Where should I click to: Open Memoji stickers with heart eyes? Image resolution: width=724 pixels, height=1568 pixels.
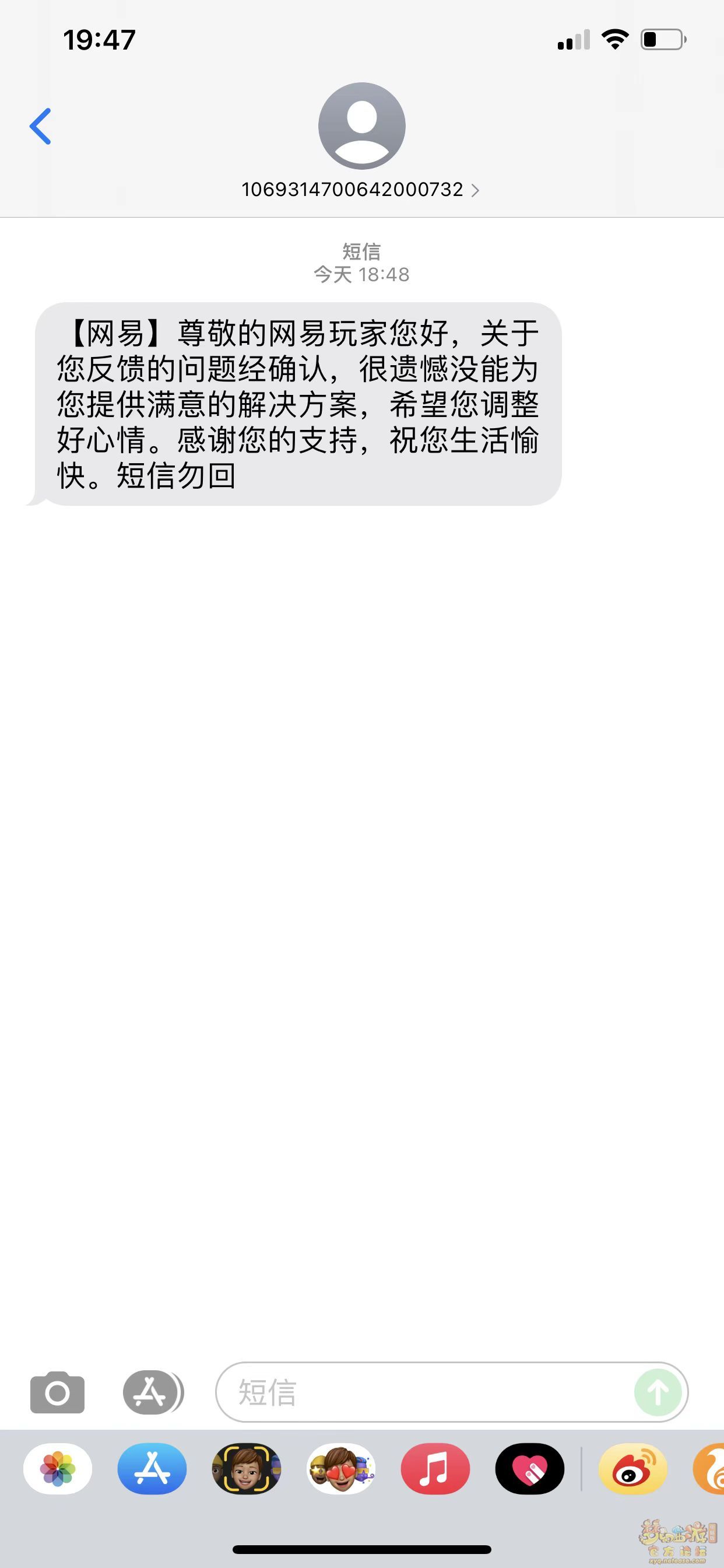click(340, 1469)
